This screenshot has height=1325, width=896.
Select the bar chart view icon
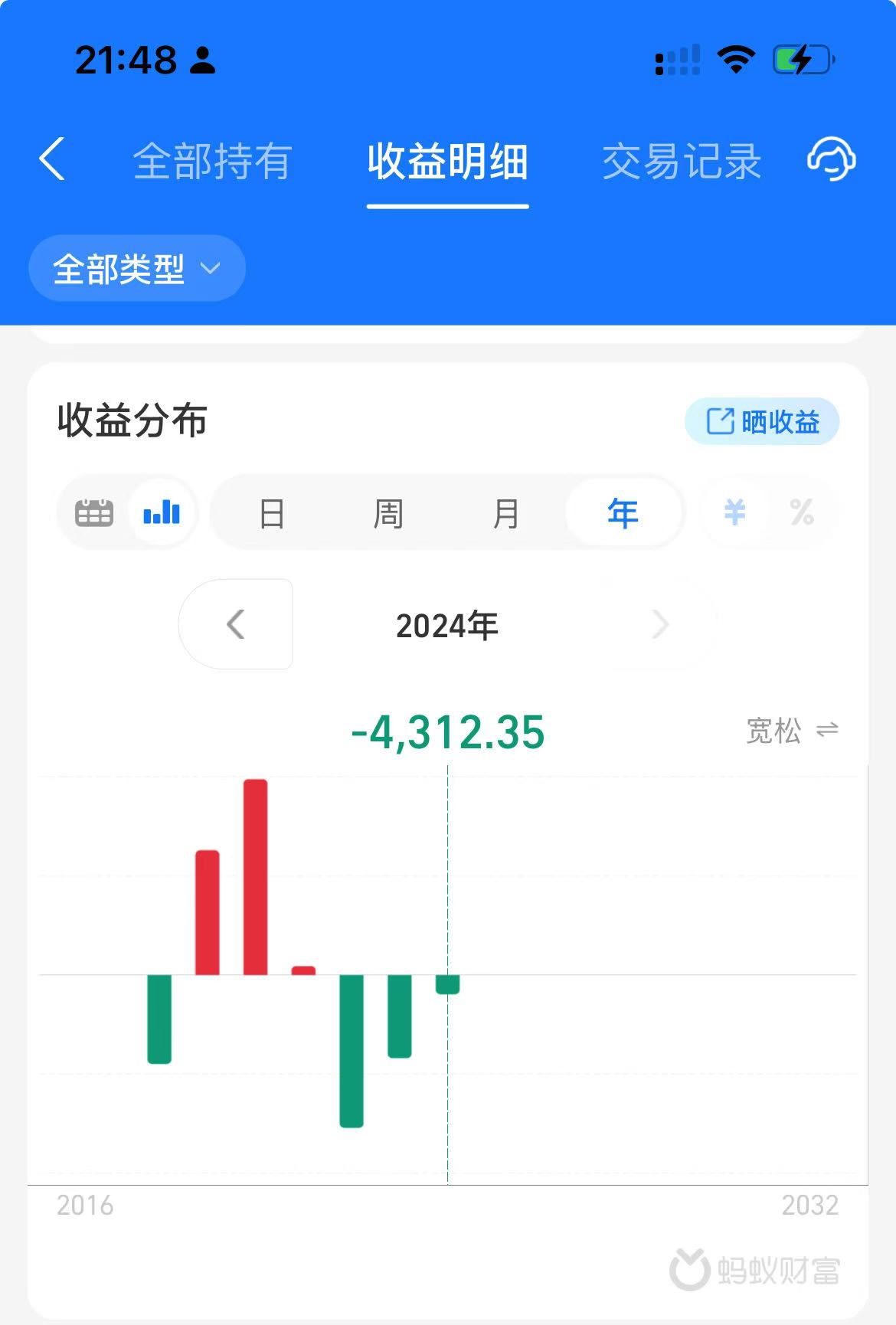click(x=162, y=512)
